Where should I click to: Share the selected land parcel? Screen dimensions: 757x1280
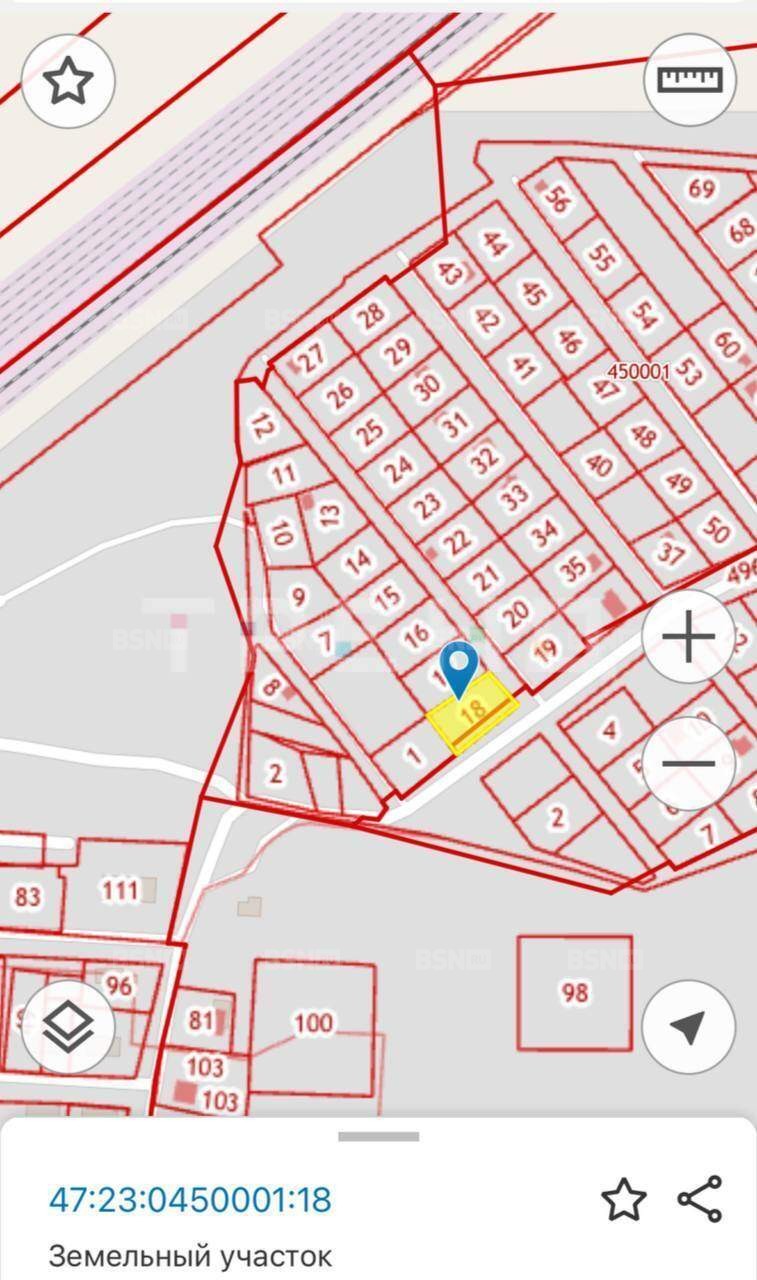[700, 1199]
